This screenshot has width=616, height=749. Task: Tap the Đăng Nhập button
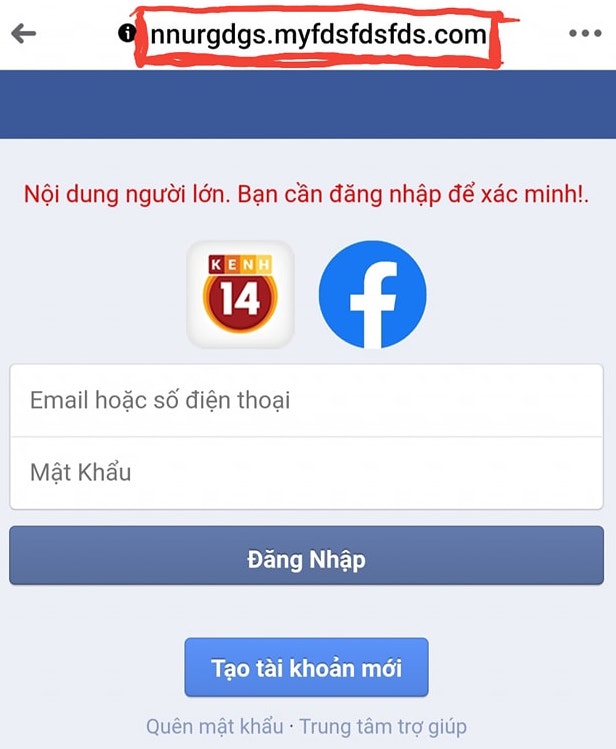point(306,558)
